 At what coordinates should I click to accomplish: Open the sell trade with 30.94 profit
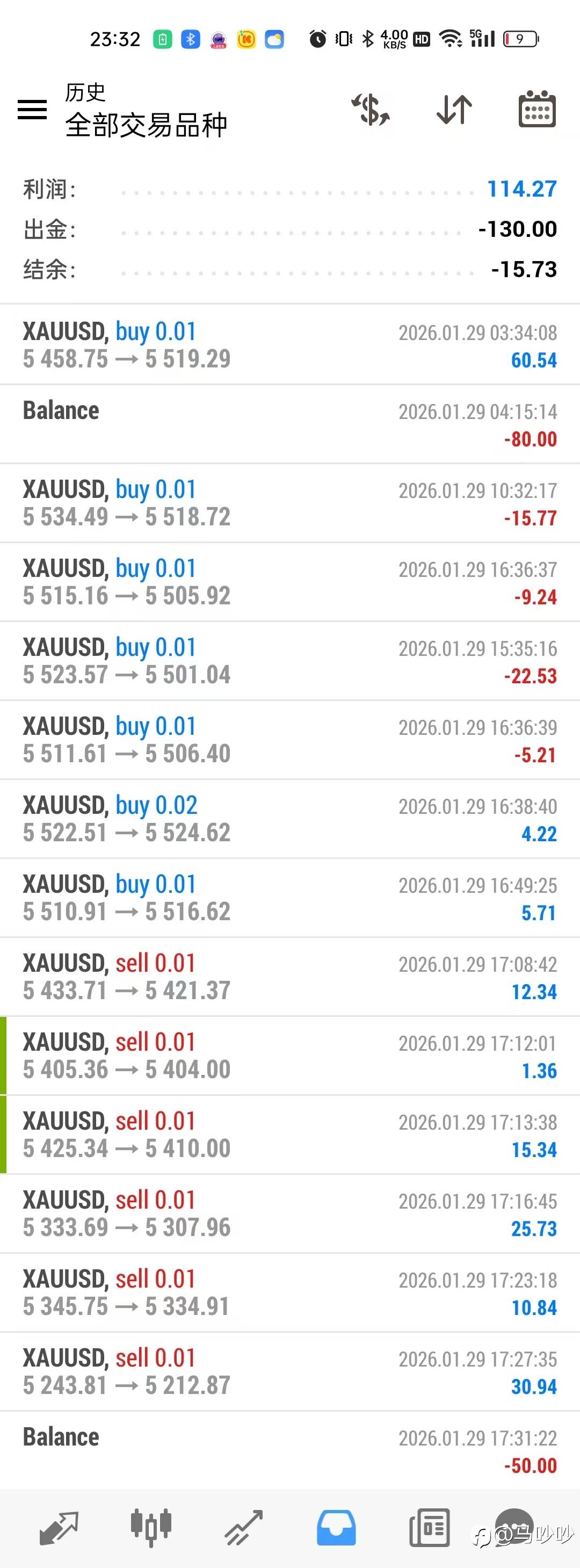coord(289,1371)
